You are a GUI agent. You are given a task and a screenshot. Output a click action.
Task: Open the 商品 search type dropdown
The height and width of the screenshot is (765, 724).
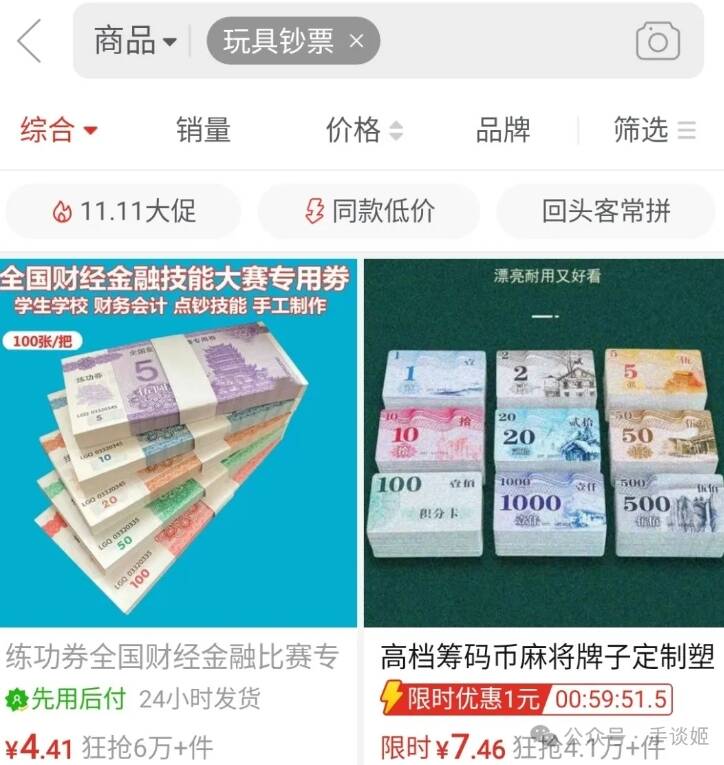(134, 42)
